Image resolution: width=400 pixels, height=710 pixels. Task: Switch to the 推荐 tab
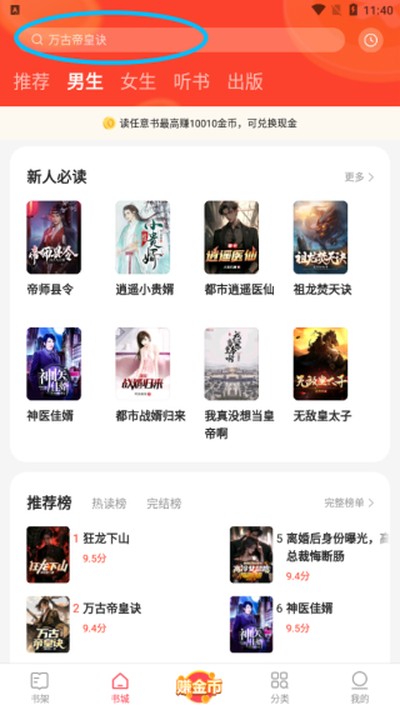[x=31, y=82]
